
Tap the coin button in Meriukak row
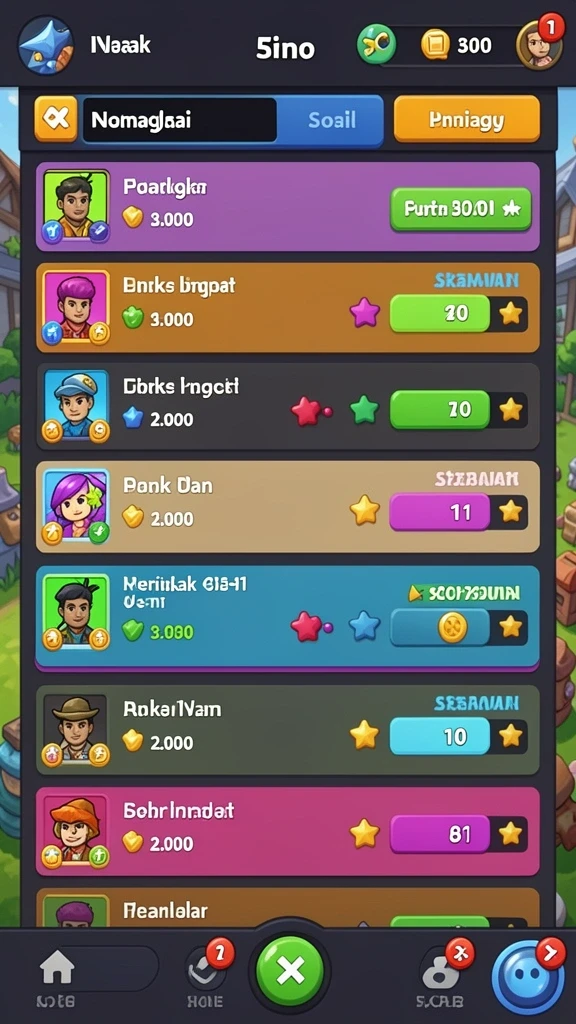coord(452,628)
